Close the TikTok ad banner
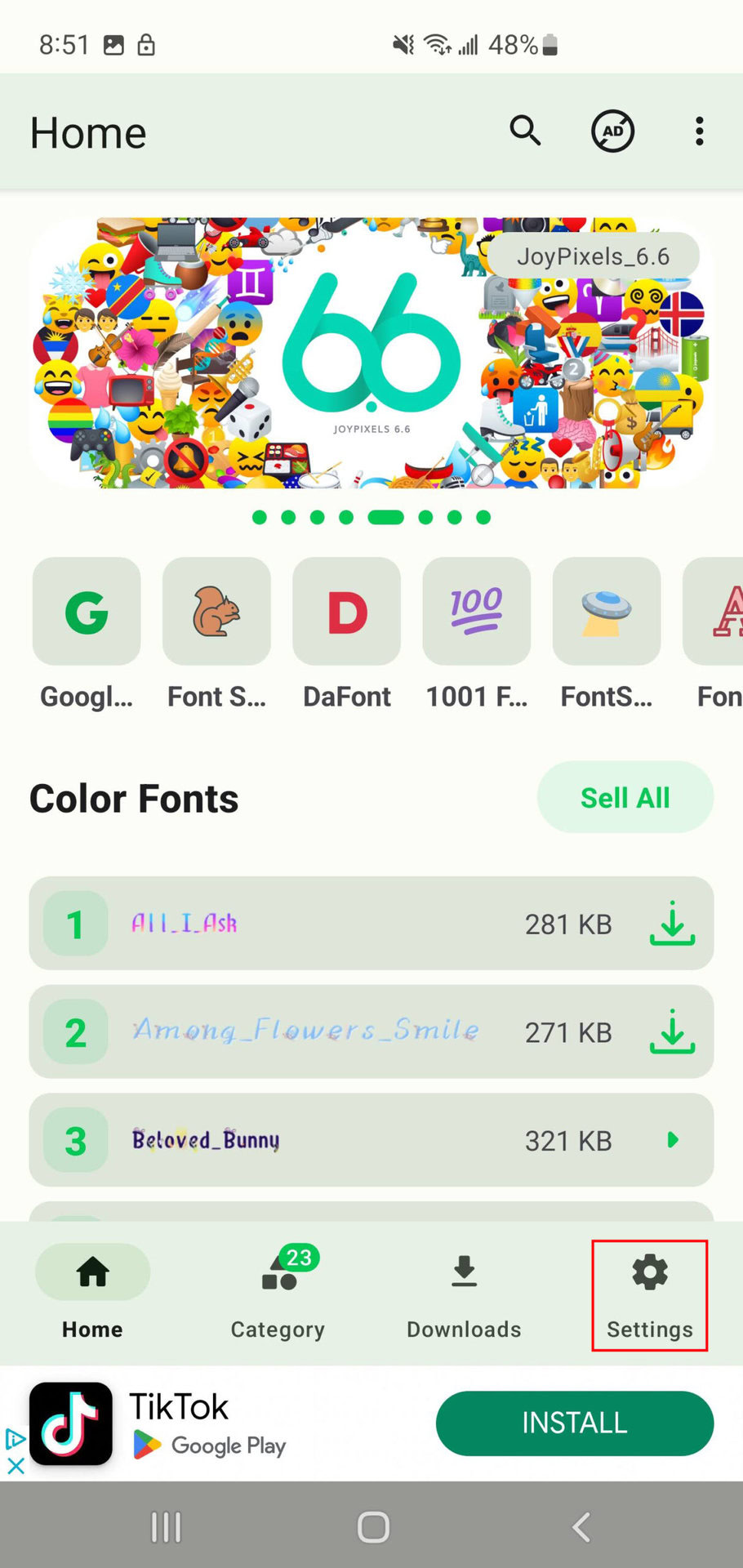Viewport: 743px width, 1568px height. [x=16, y=1466]
